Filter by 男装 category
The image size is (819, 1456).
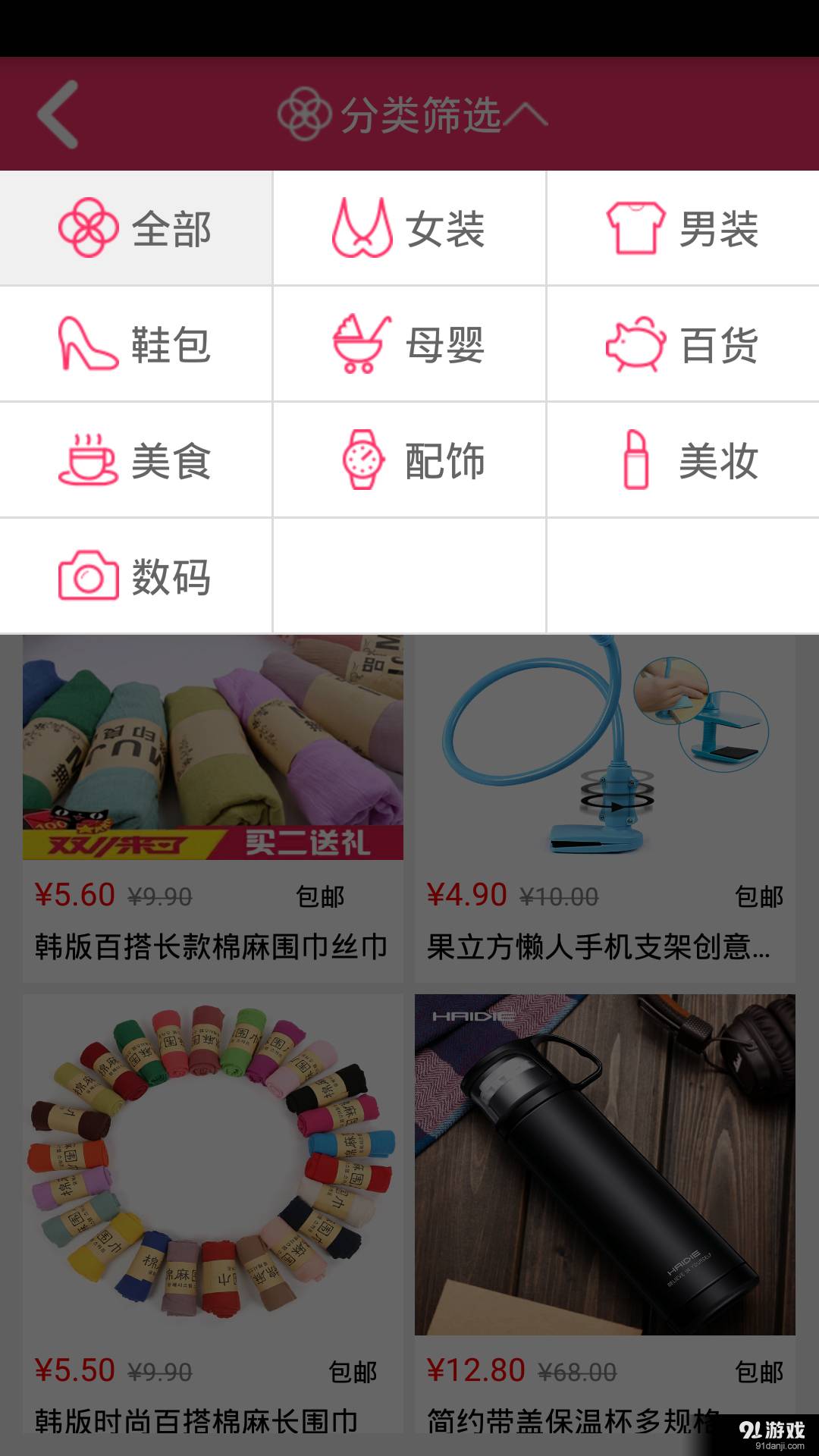pos(683,228)
